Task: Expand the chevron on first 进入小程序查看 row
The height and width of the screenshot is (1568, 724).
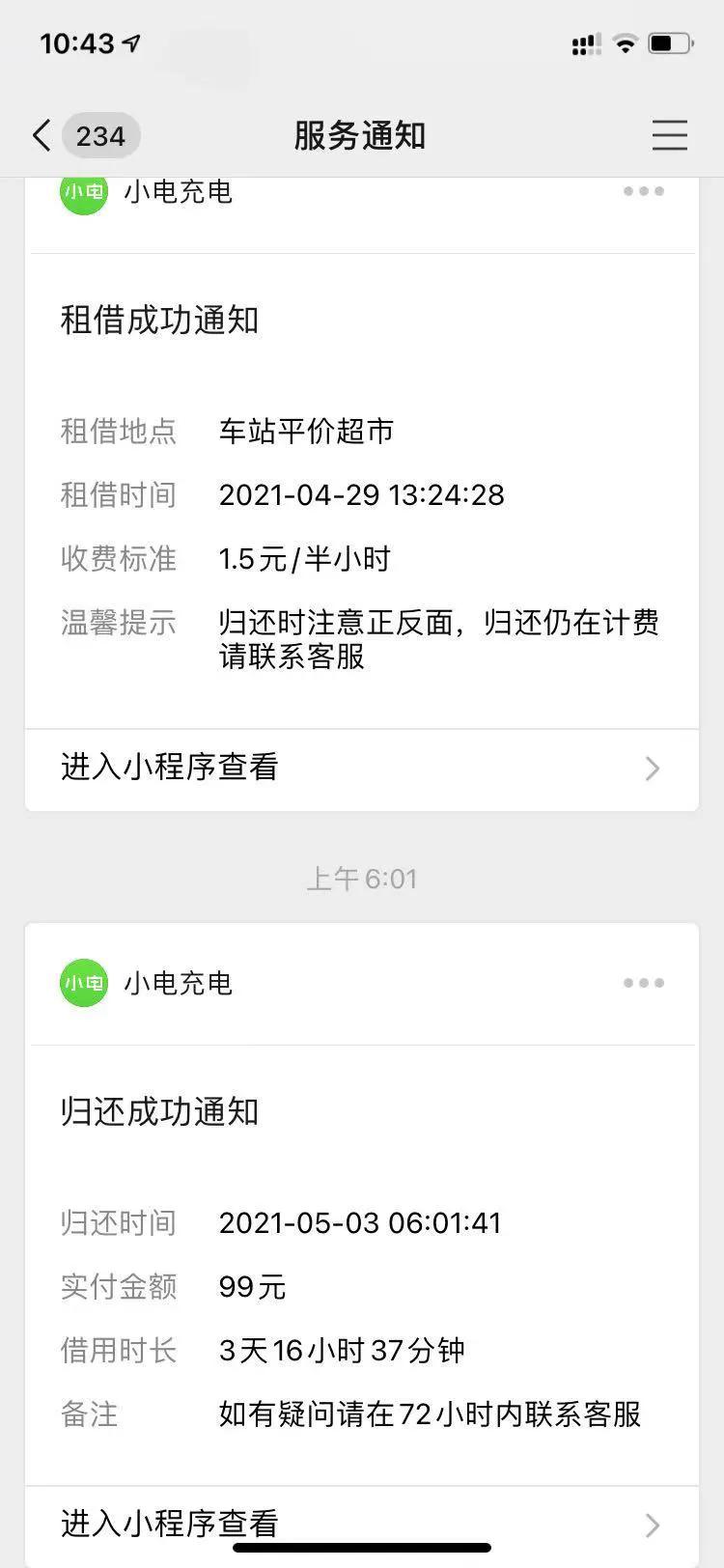Action: click(653, 769)
